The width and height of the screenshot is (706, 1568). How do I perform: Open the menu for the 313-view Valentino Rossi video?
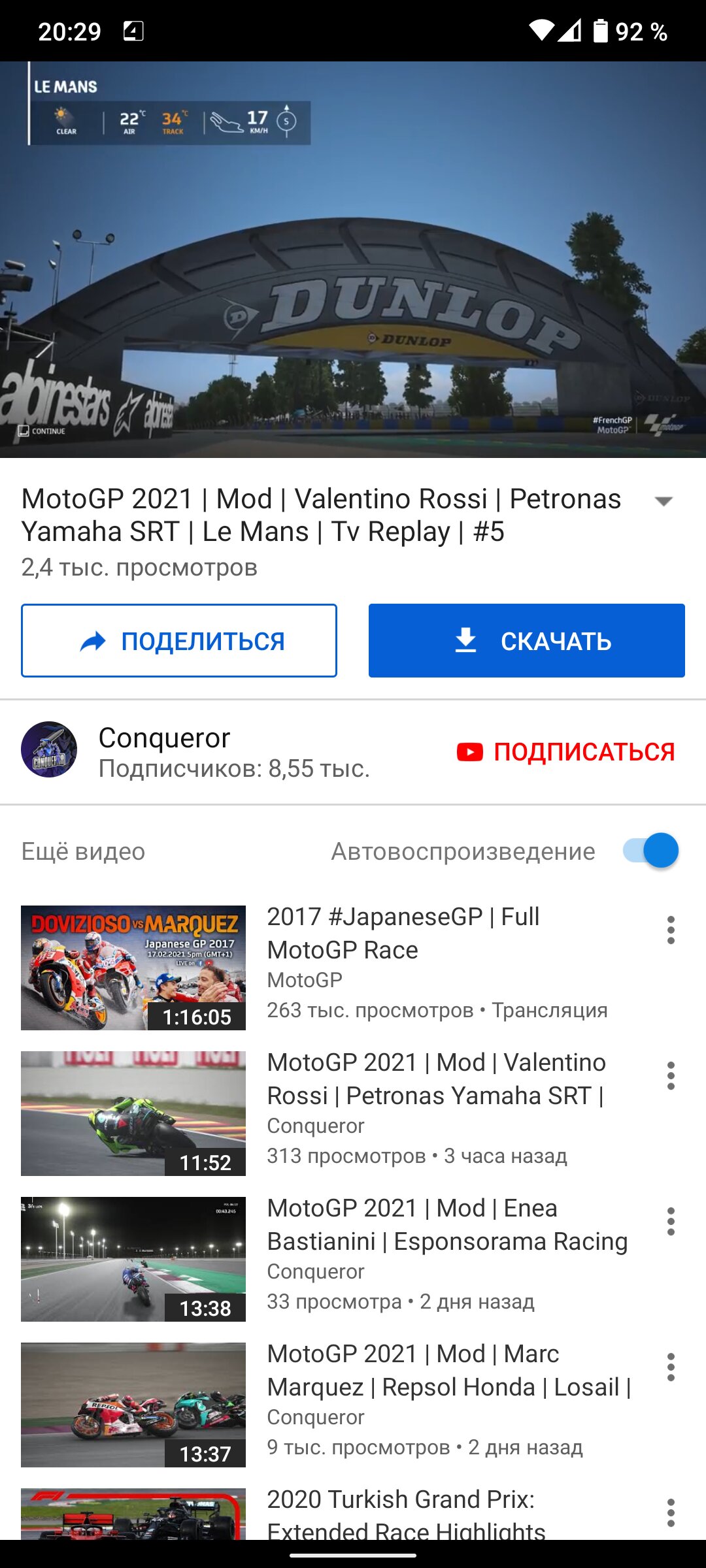click(671, 1075)
